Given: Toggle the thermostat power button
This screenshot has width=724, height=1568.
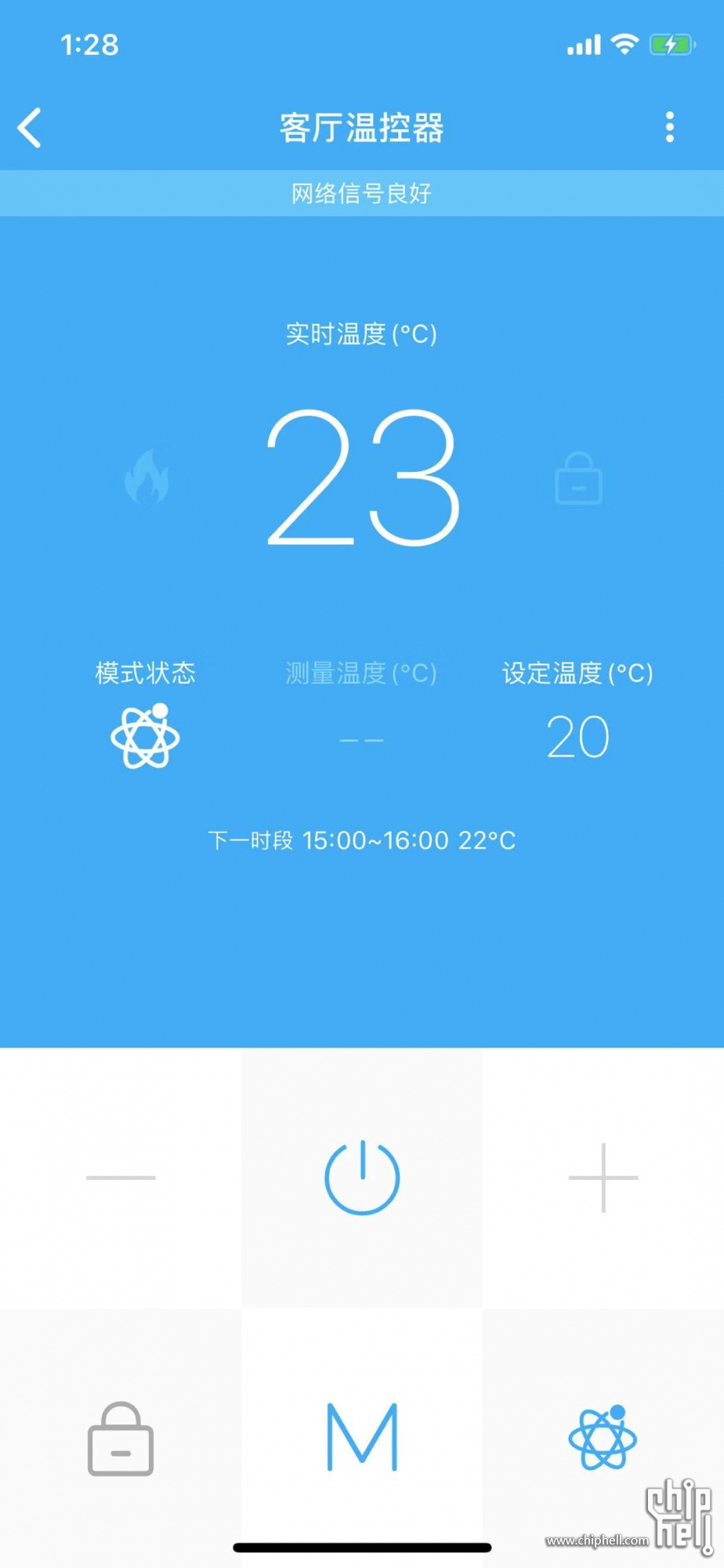Looking at the screenshot, I should [362, 1178].
